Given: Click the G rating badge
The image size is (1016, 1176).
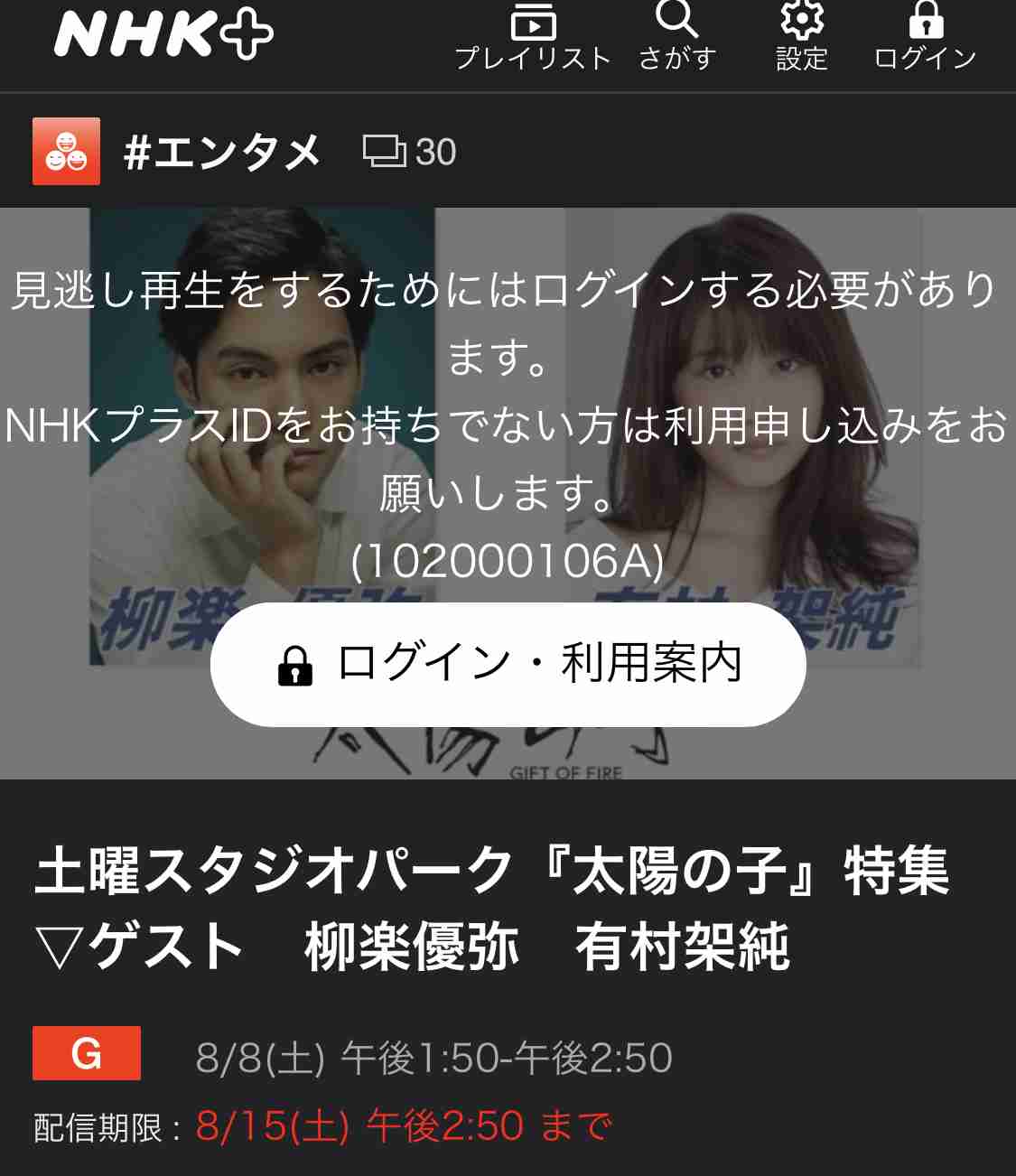Looking at the screenshot, I should (85, 1053).
